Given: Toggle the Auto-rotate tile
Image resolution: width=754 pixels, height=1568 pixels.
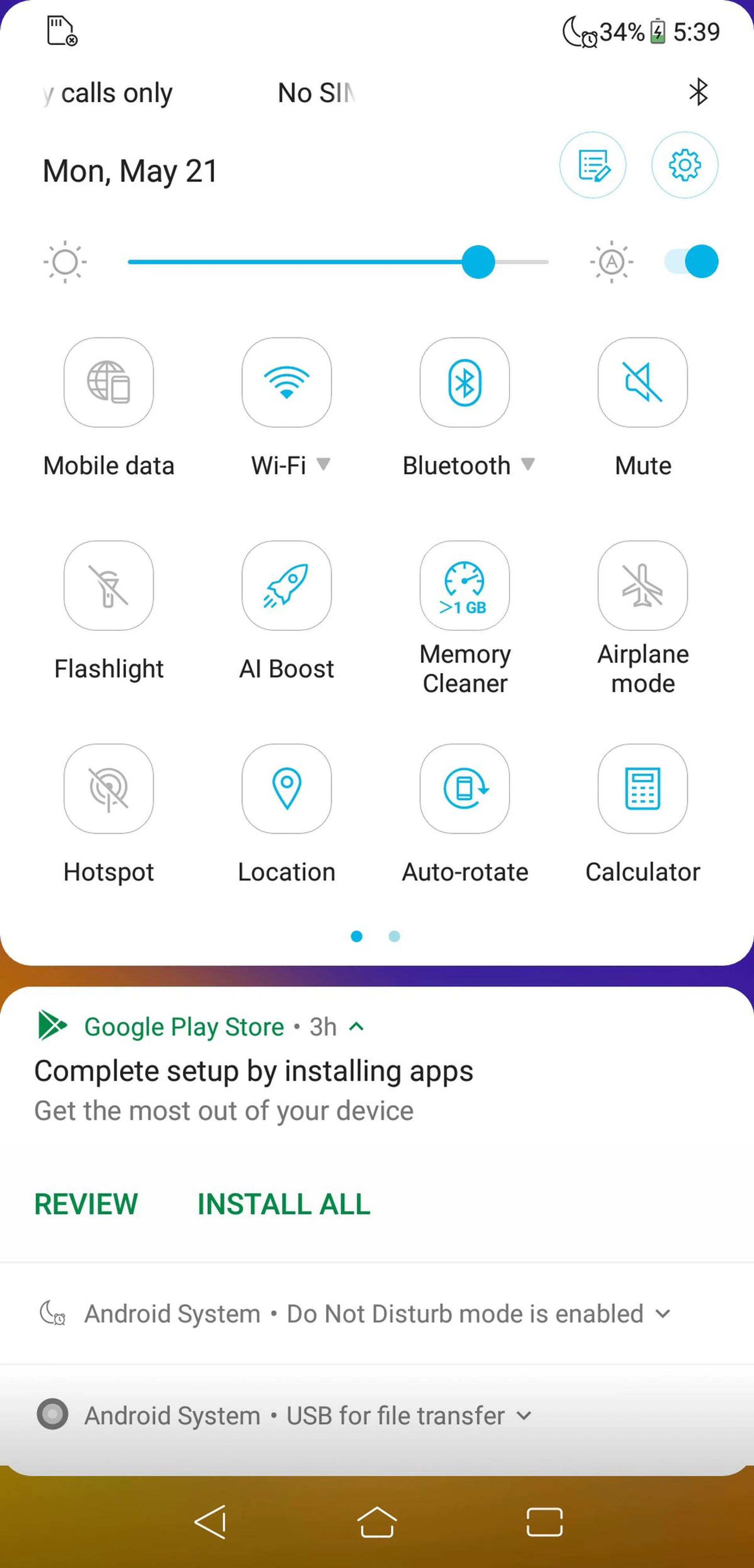Looking at the screenshot, I should click(x=464, y=788).
